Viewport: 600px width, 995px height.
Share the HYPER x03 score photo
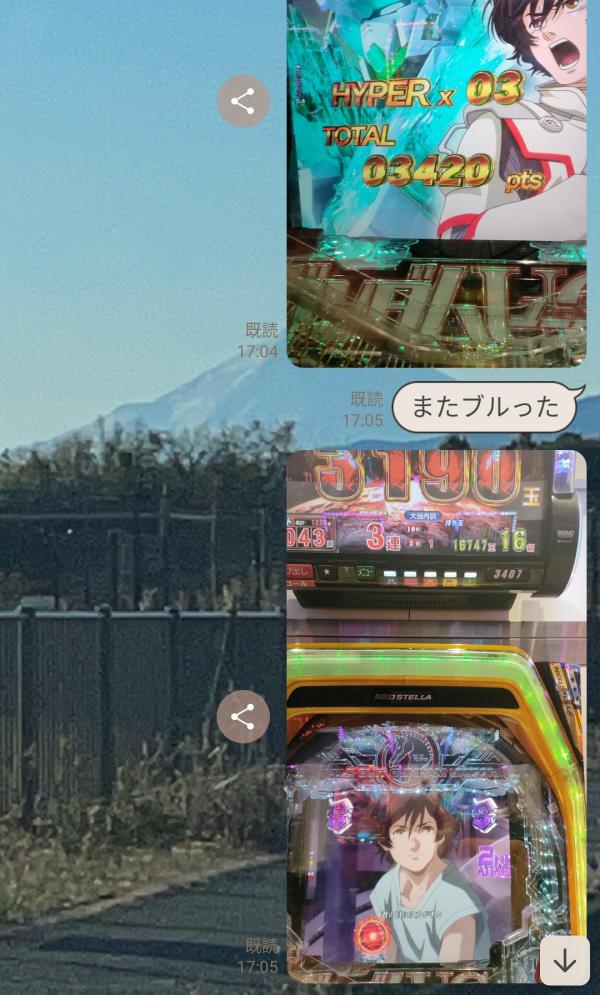[243, 101]
